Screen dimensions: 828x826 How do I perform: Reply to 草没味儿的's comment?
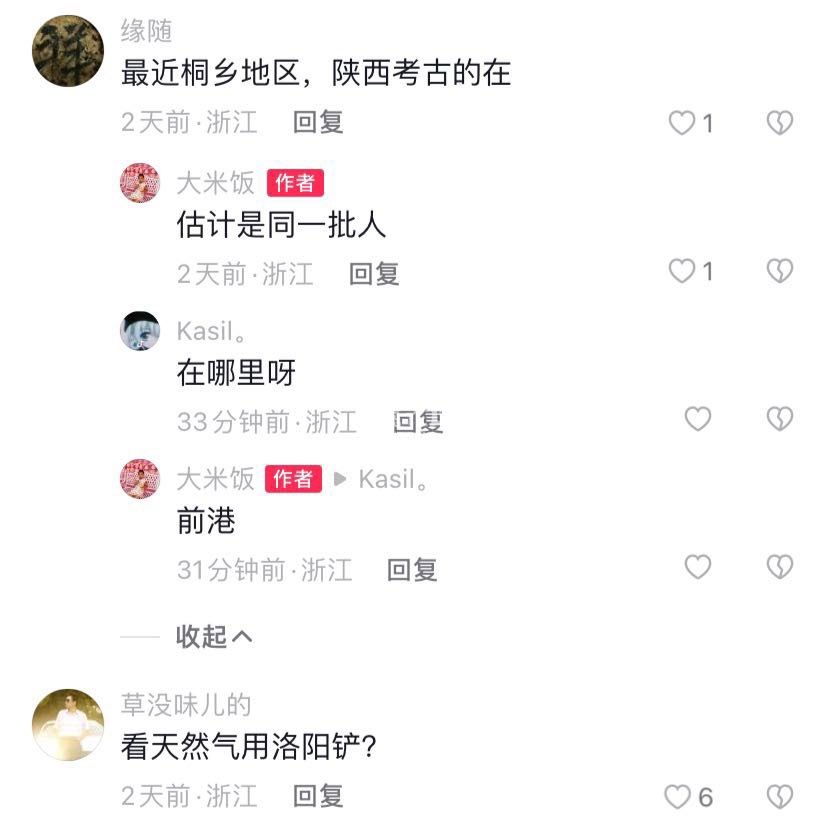(318, 796)
